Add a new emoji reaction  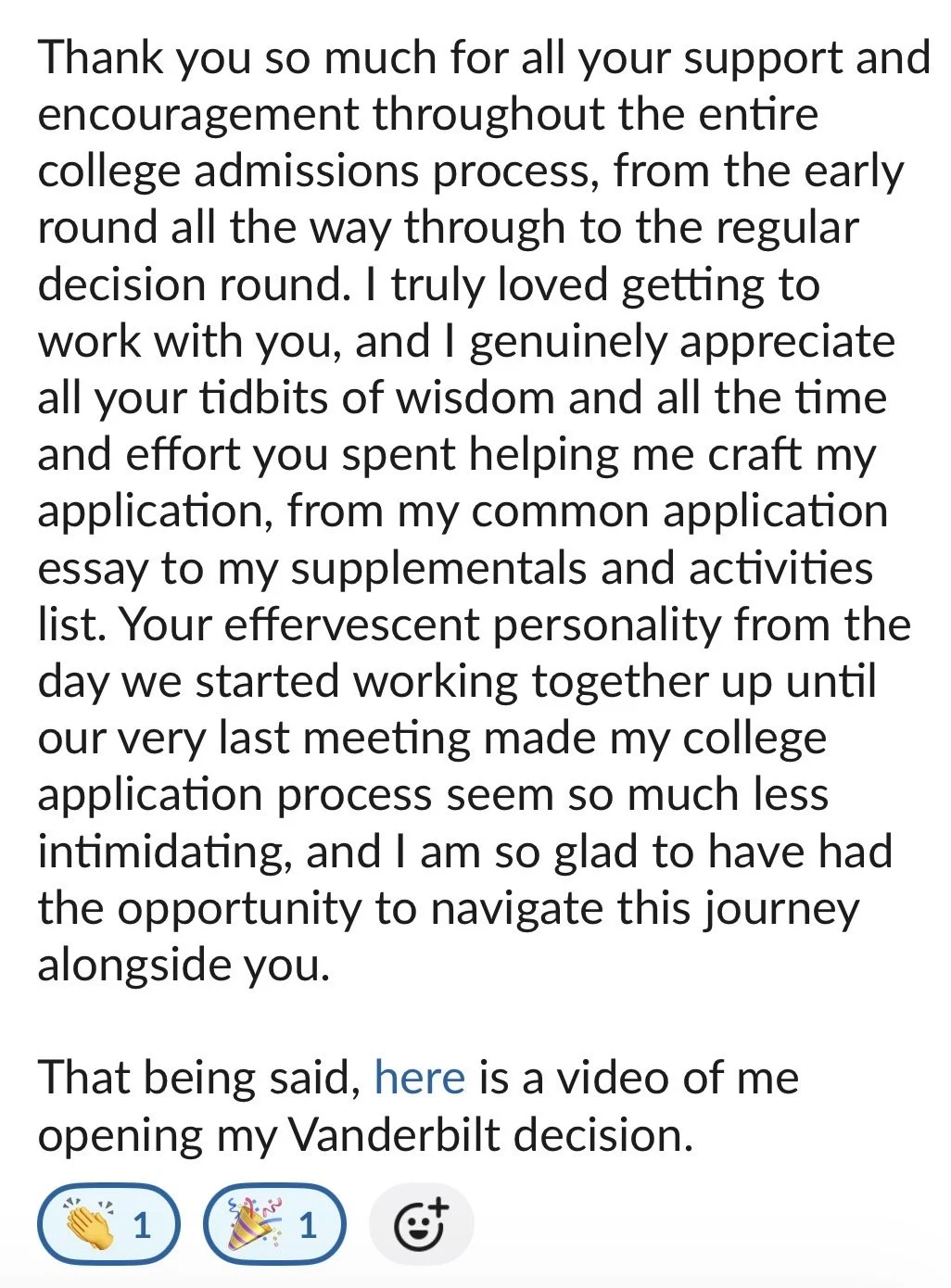pyautogui.click(x=421, y=1224)
